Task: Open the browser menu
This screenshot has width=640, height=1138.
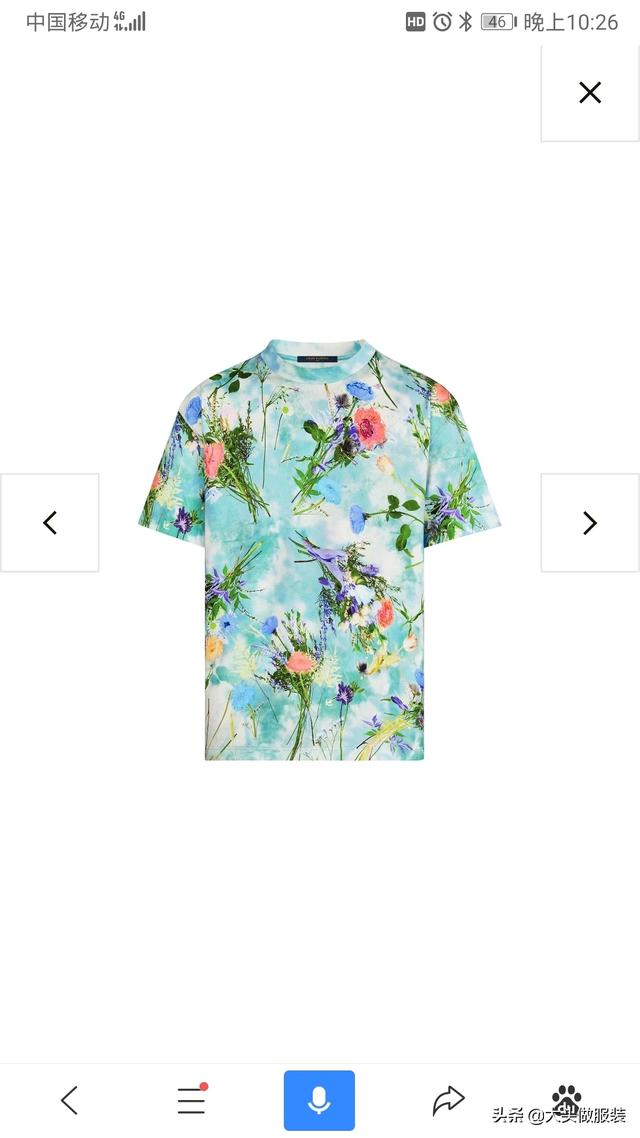Action: point(191,1100)
